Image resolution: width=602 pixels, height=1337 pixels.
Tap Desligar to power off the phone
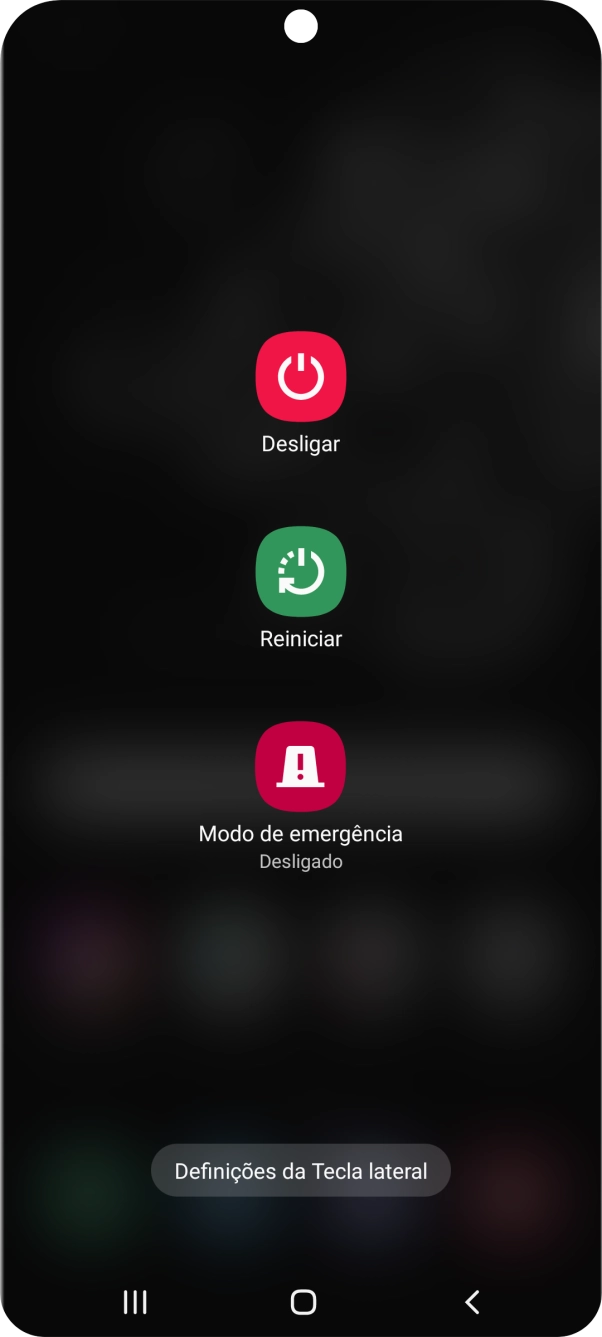[x=300, y=376]
